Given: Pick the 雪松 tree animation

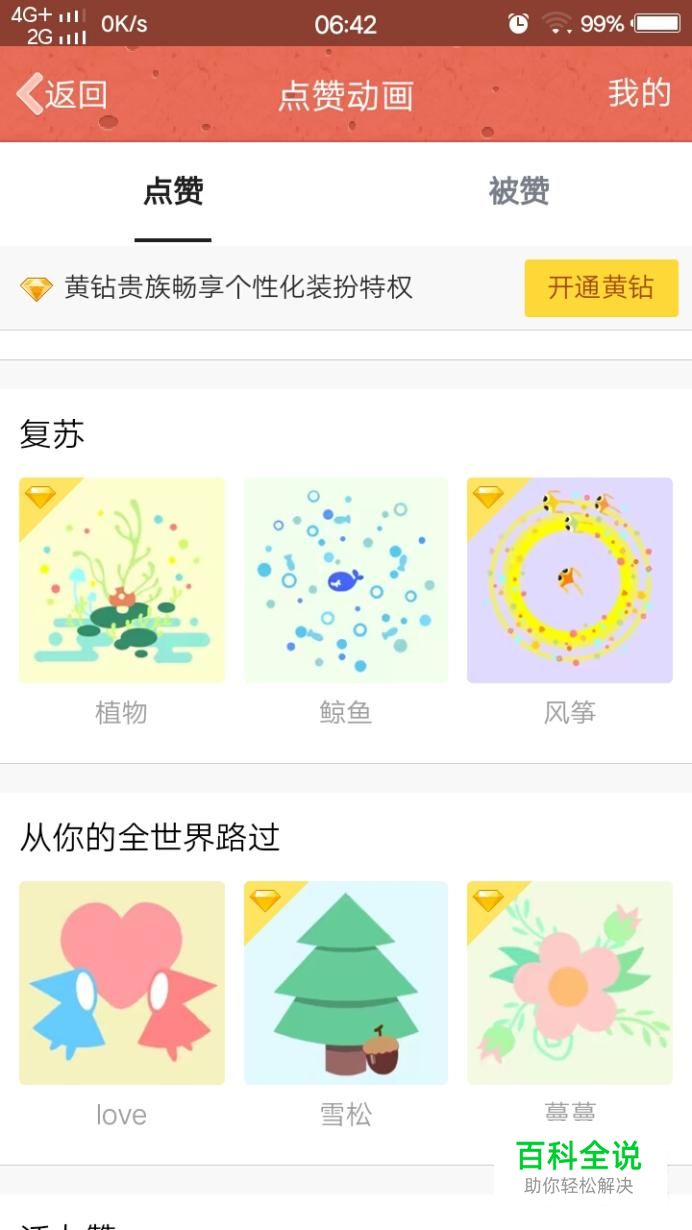Looking at the screenshot, I should click(x=346, y=983).
